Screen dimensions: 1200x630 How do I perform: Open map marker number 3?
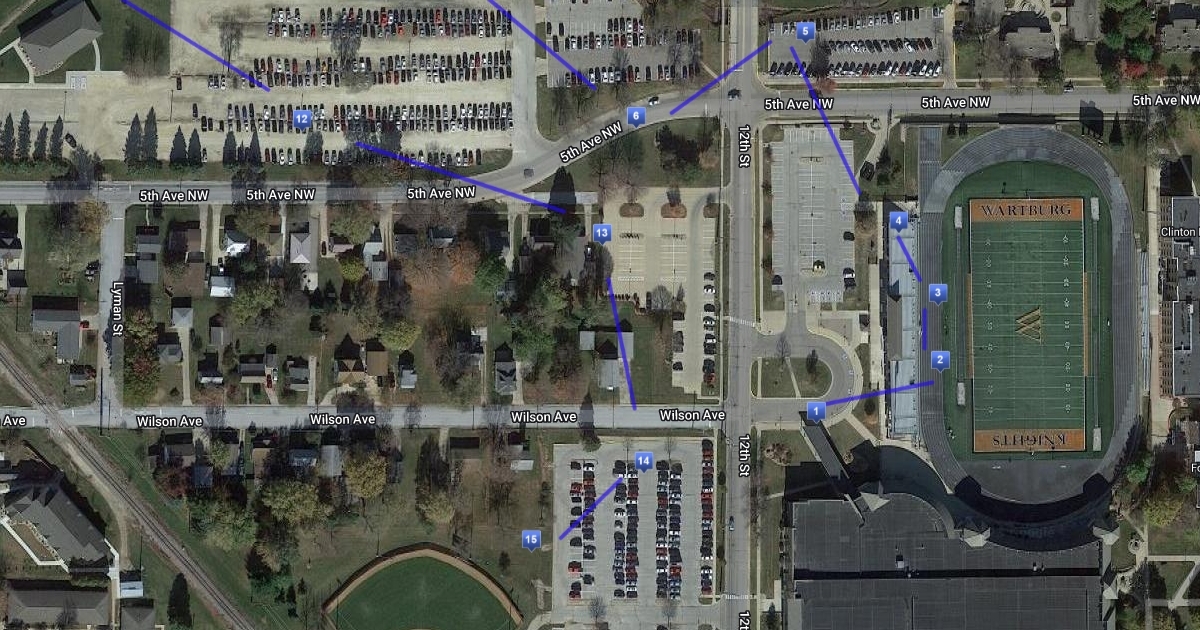(x=937, y=293)
